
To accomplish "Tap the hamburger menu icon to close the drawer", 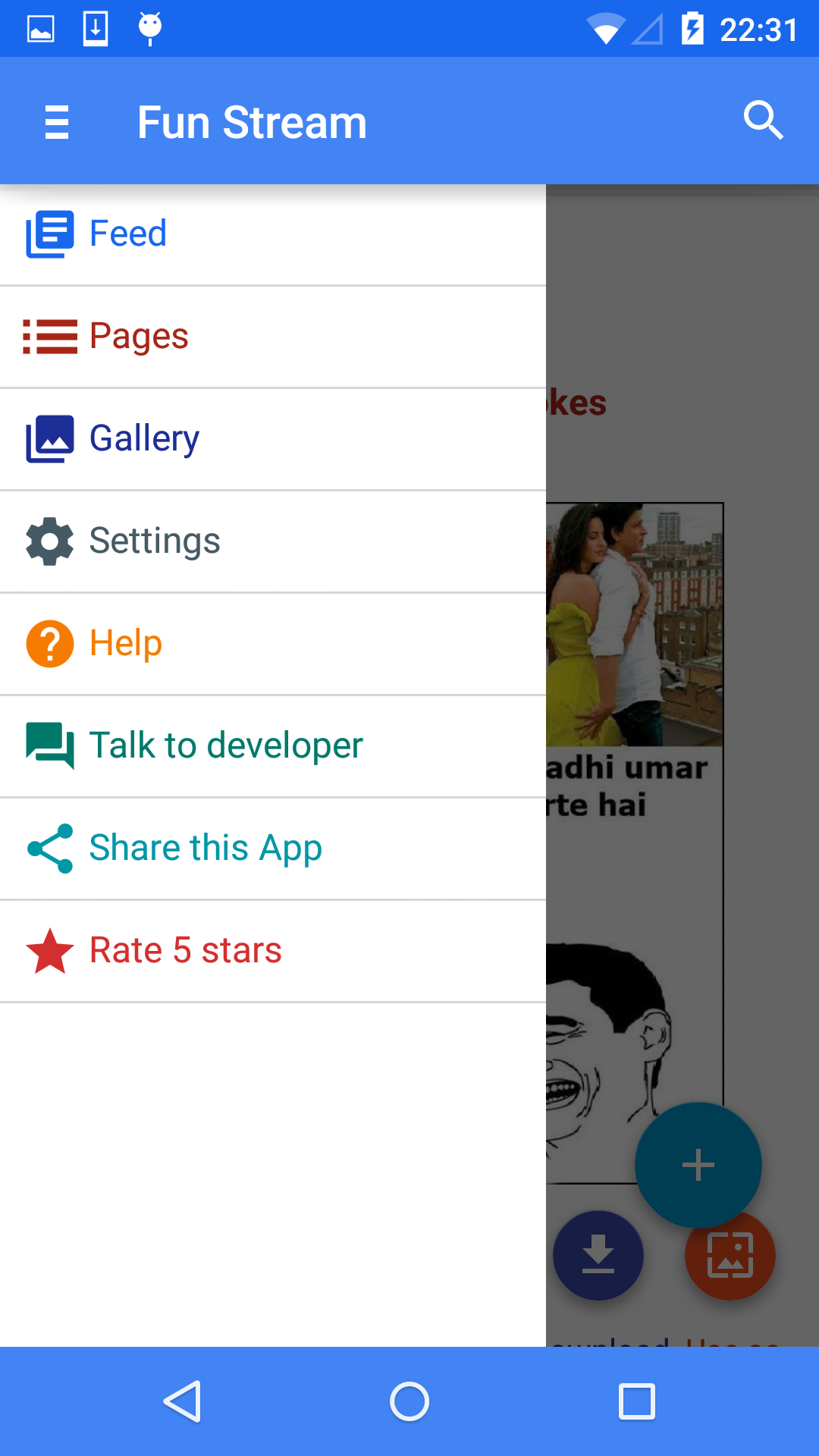I will 57,122.
